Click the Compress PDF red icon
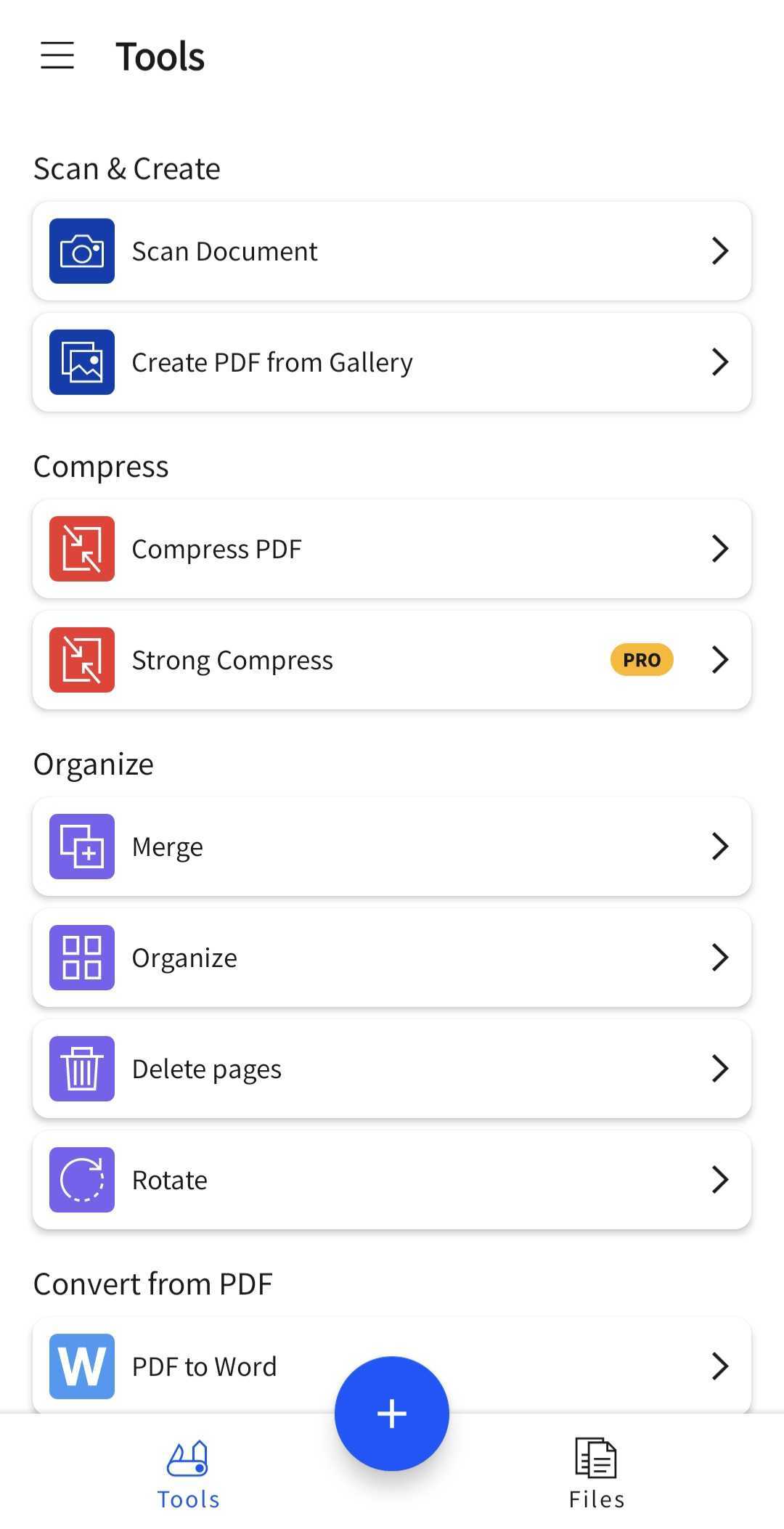 pyautogui.click(x=81, y=548)
